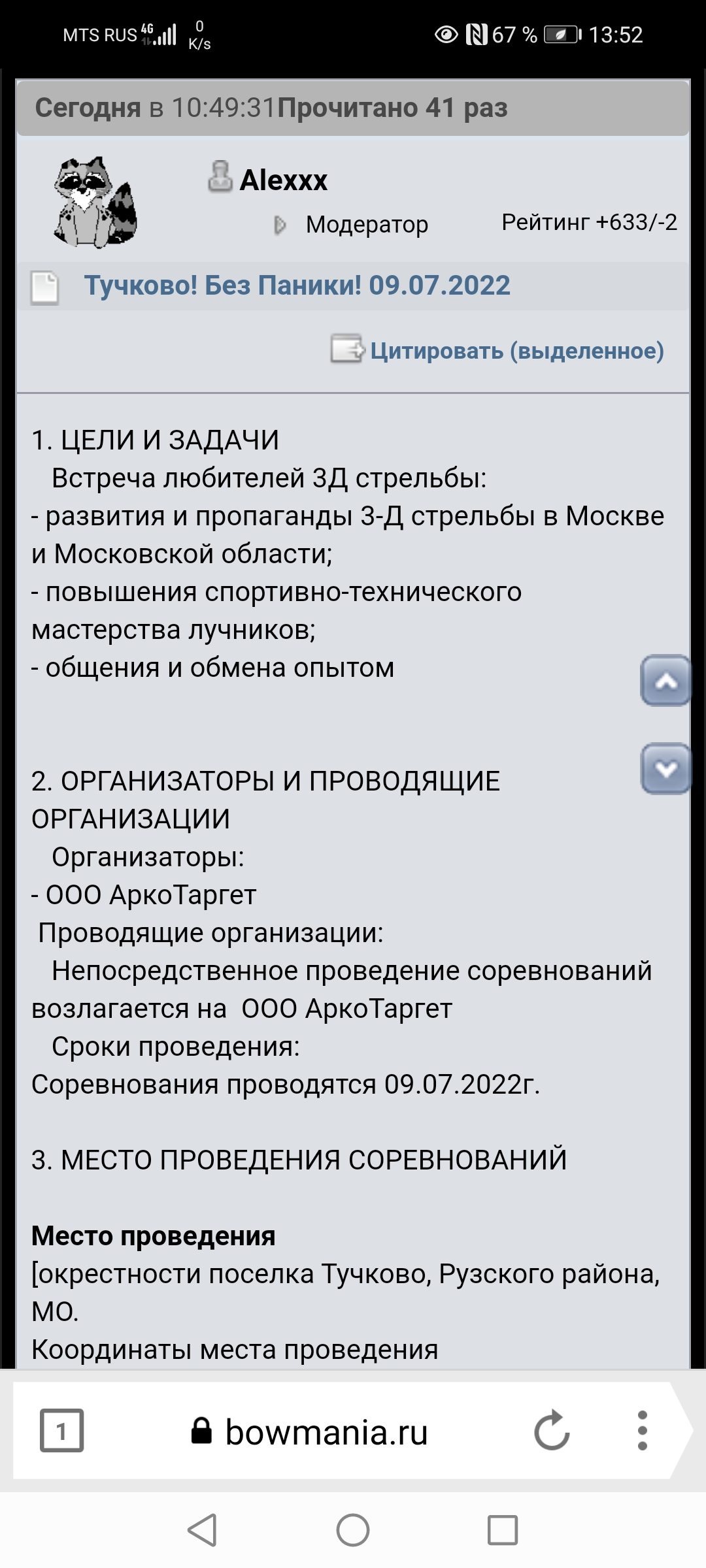Image resolution: width=706 pixels, height=1568 pixels.
Task: Jump to the top with the up arrow
Action: pyautogui.click(x=665, y=681)
